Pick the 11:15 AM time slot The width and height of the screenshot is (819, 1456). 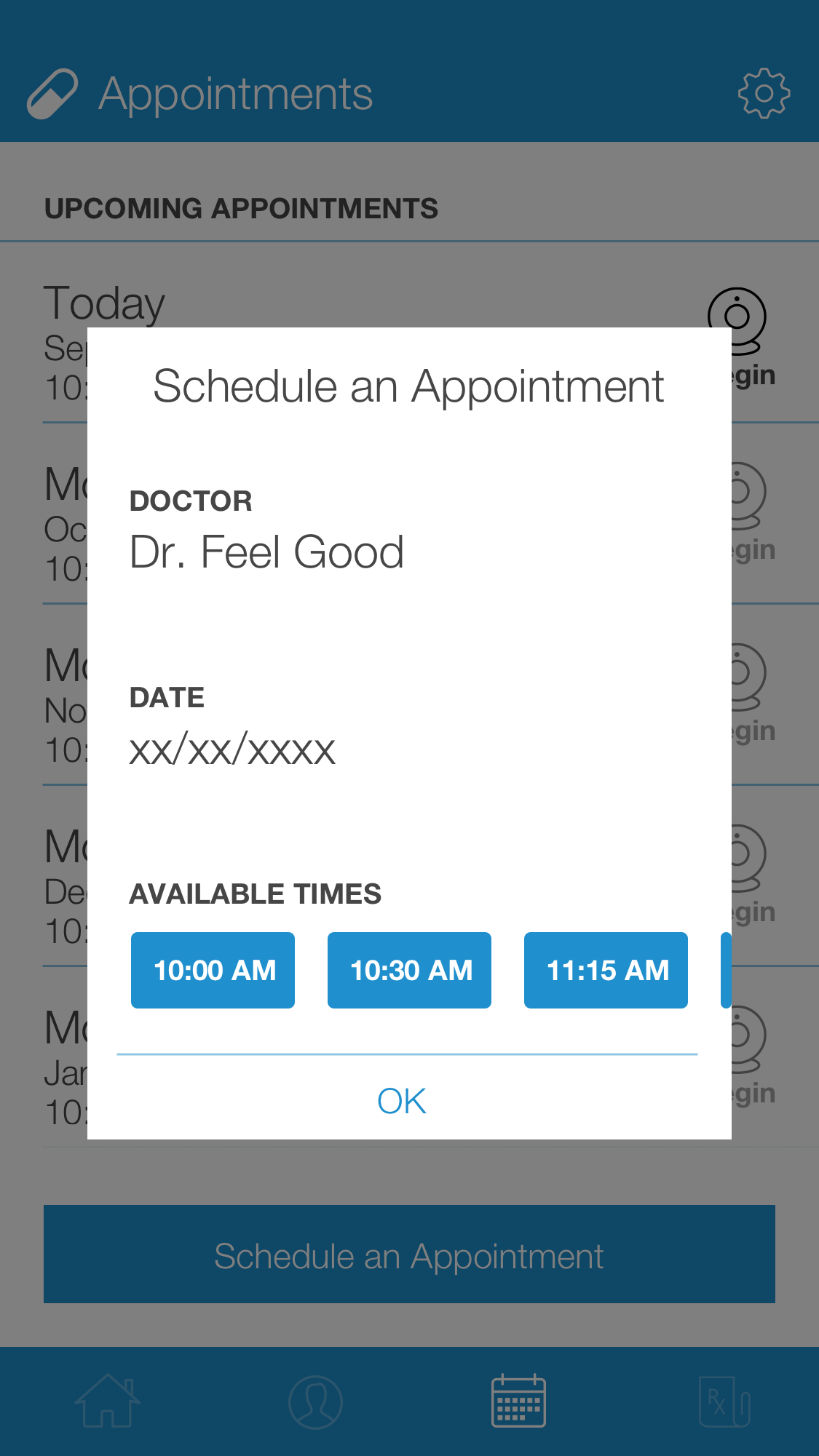coord(606,970)
